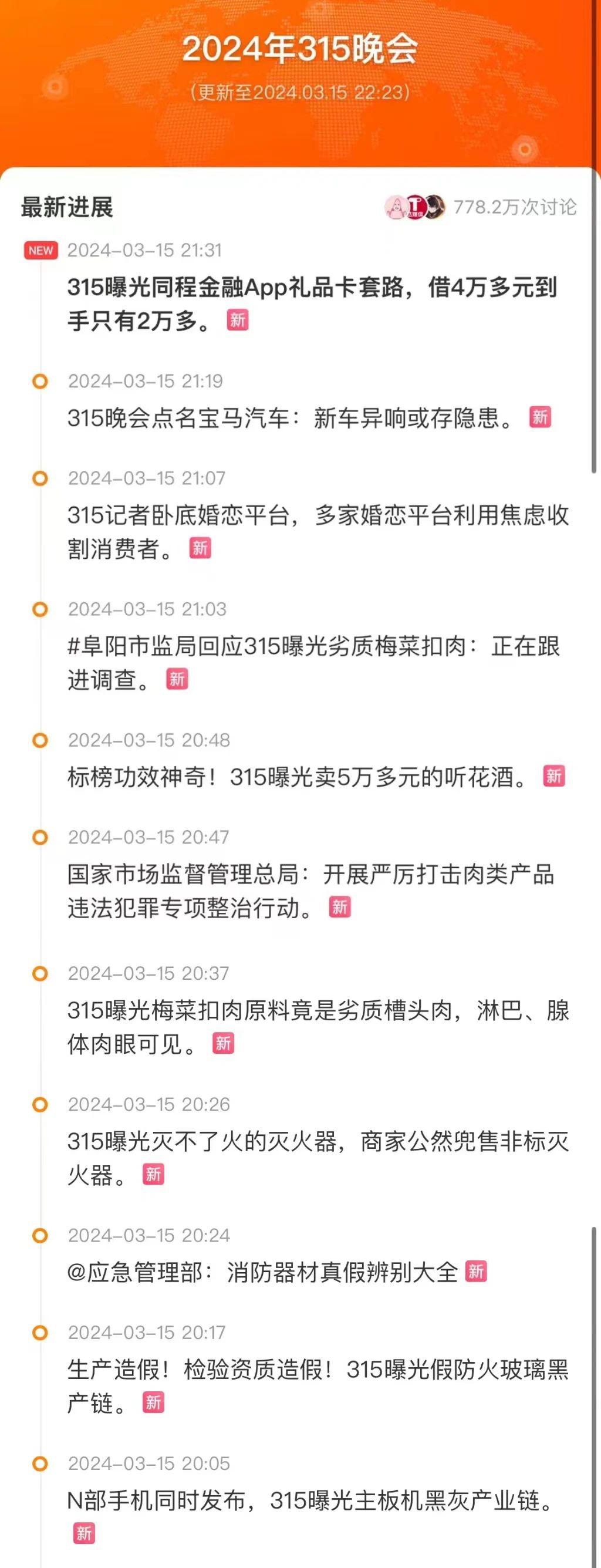Viewport: 601px width, 1568px height.
Task: Open the 主板机黑灰产业链 entry
Action: (x=310, y=1501)
